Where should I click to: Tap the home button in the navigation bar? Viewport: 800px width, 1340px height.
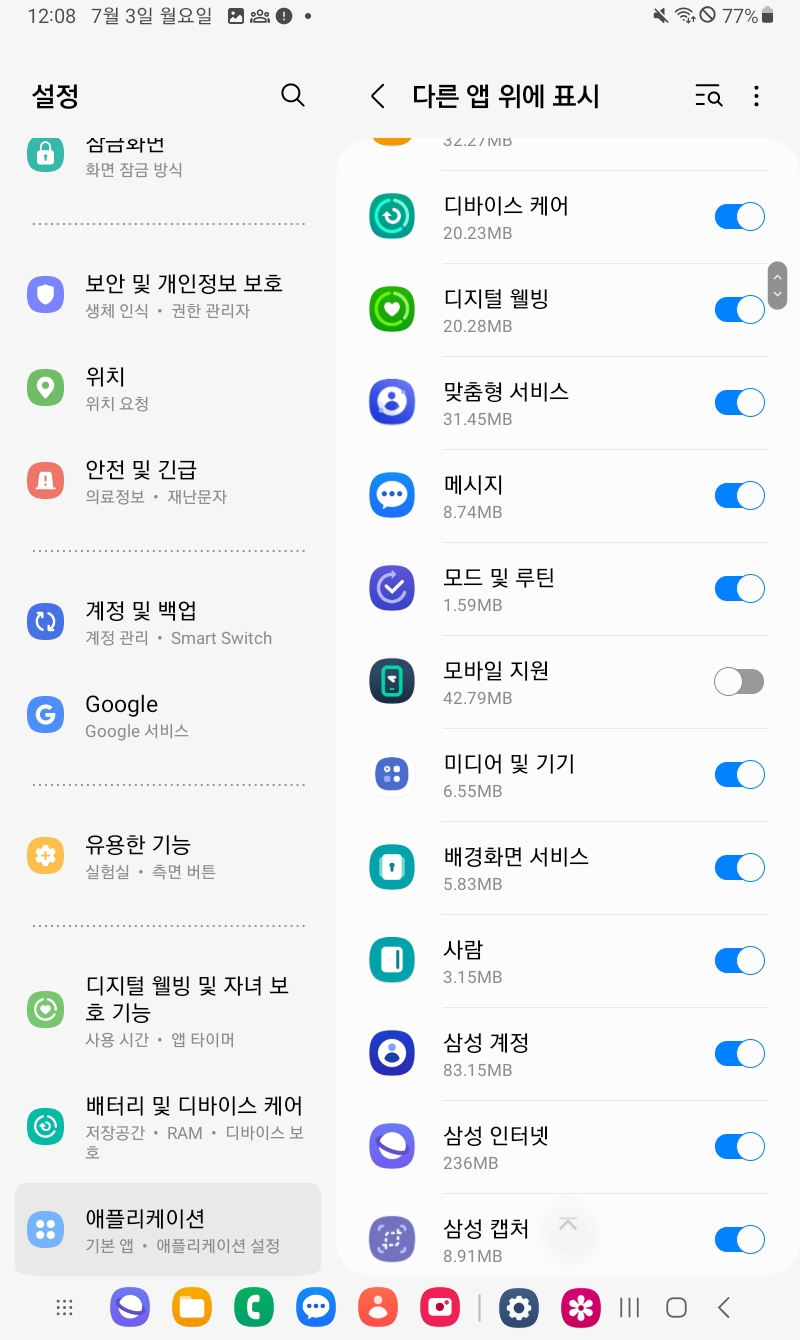[x=676, y=1307]
